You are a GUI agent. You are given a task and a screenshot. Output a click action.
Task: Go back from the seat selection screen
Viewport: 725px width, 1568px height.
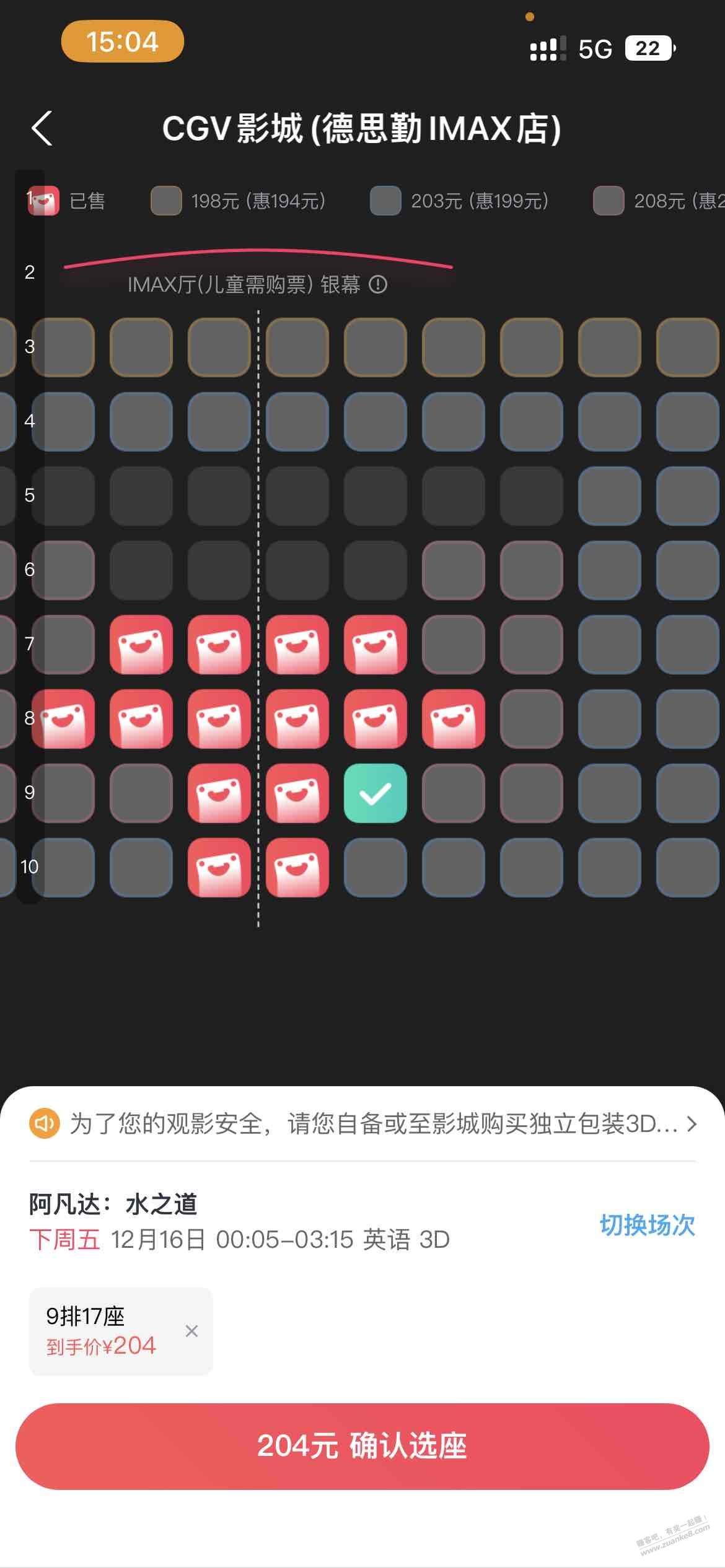point(42,129)
